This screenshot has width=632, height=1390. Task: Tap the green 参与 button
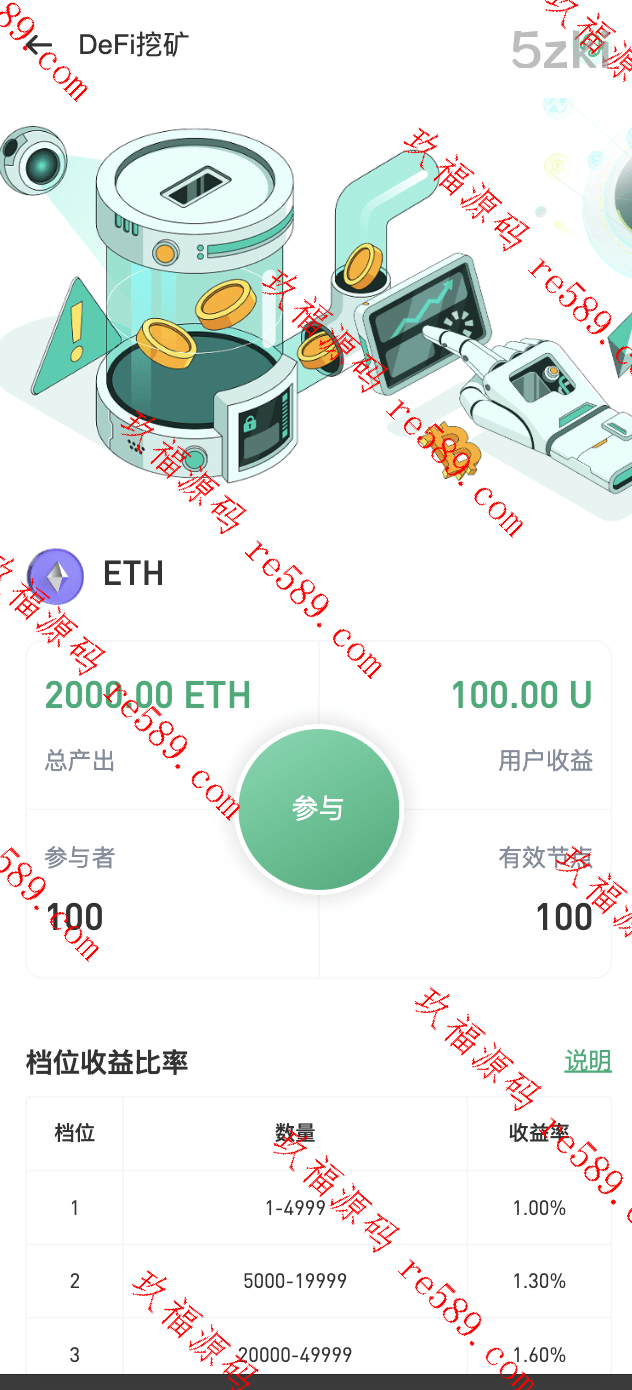pos(319,808)
